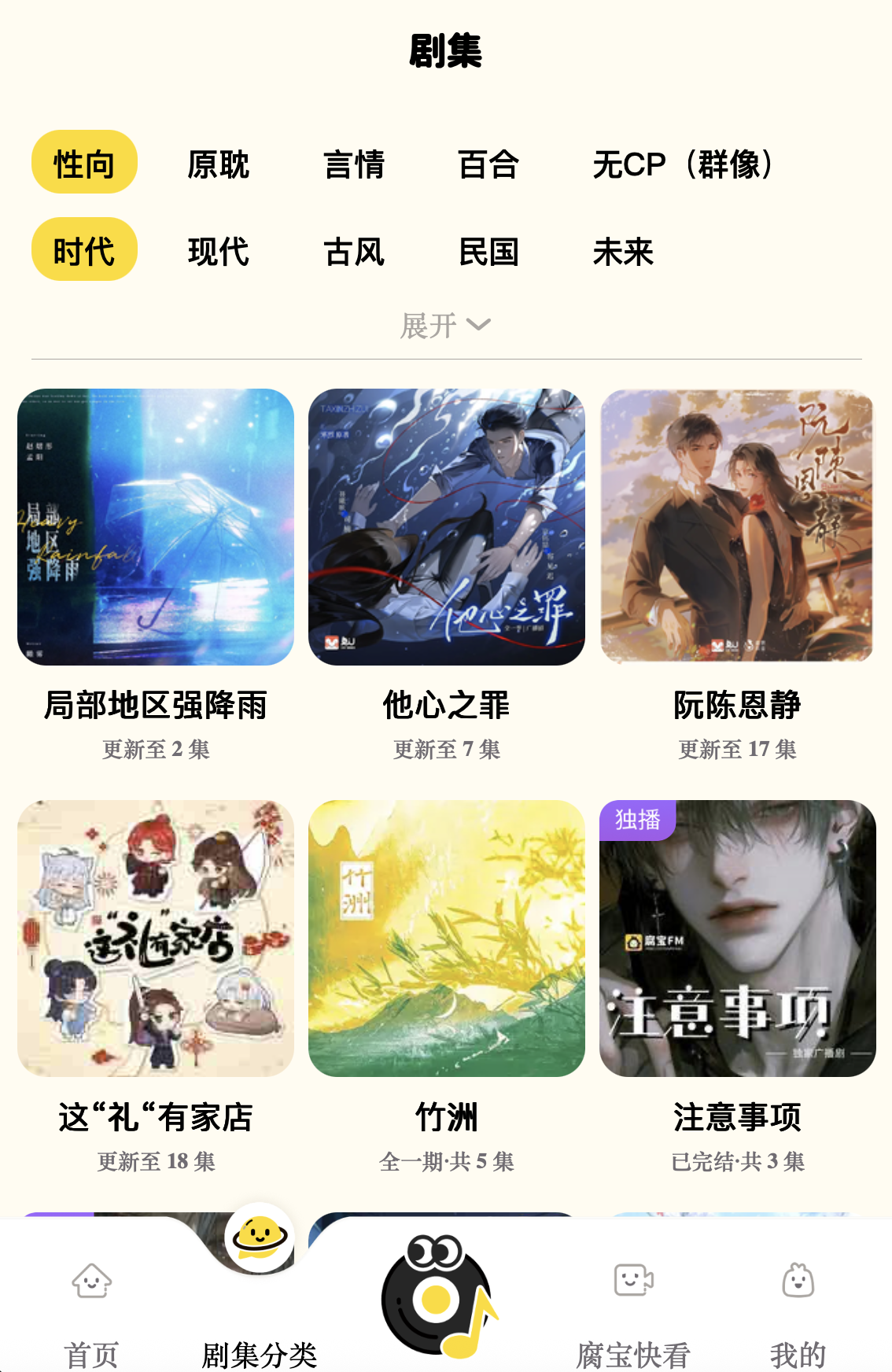892x1372 pixels.
Task: Filter by 未来 era
Action: pyautogui.click(x=623, y=252)
